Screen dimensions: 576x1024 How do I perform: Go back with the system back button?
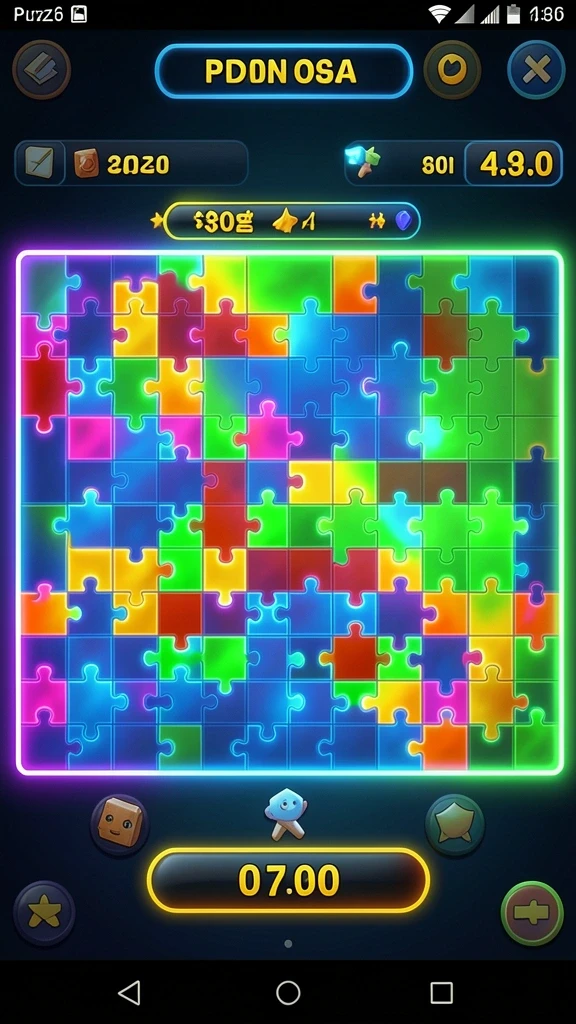[x=129, y=993]
